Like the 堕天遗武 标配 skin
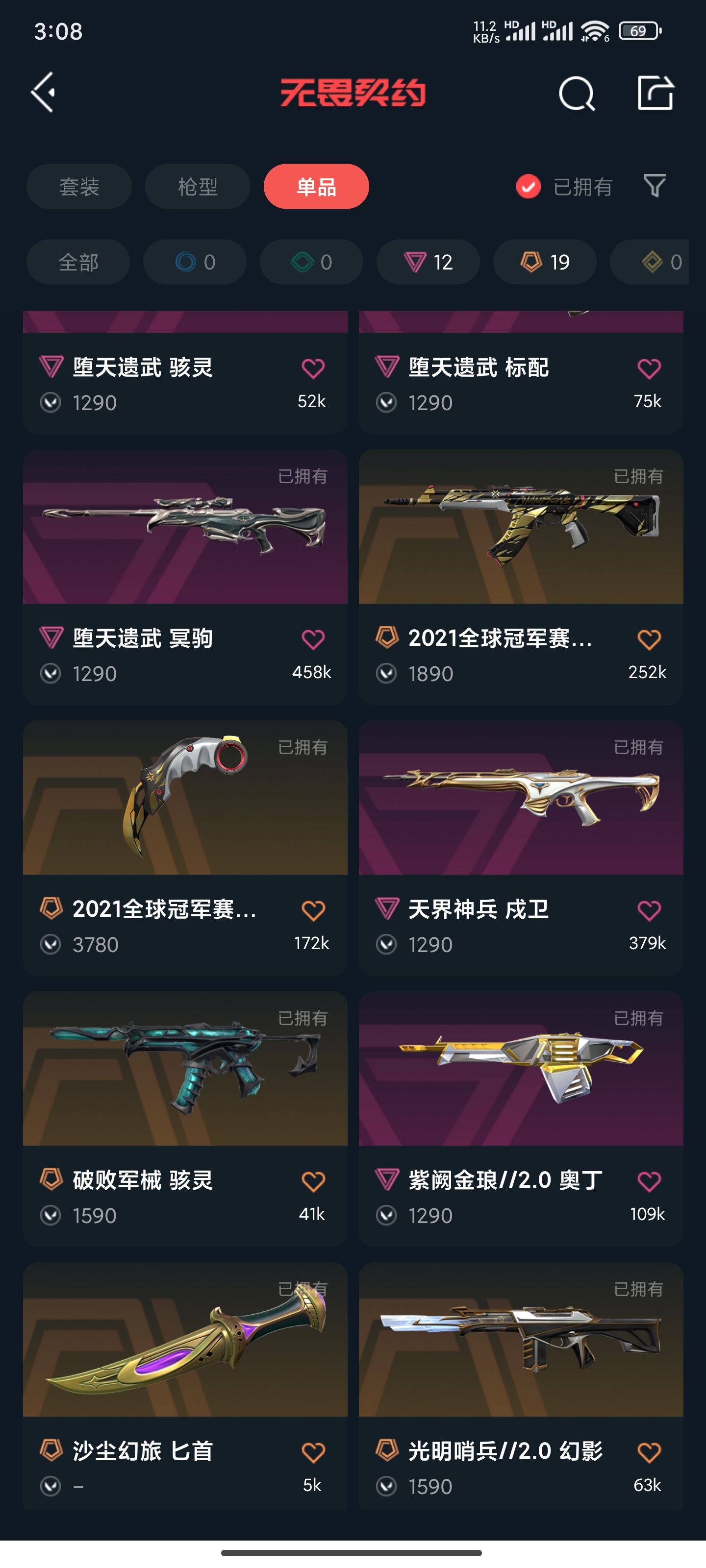706x1568 pixels. click(x=649, y=368)
